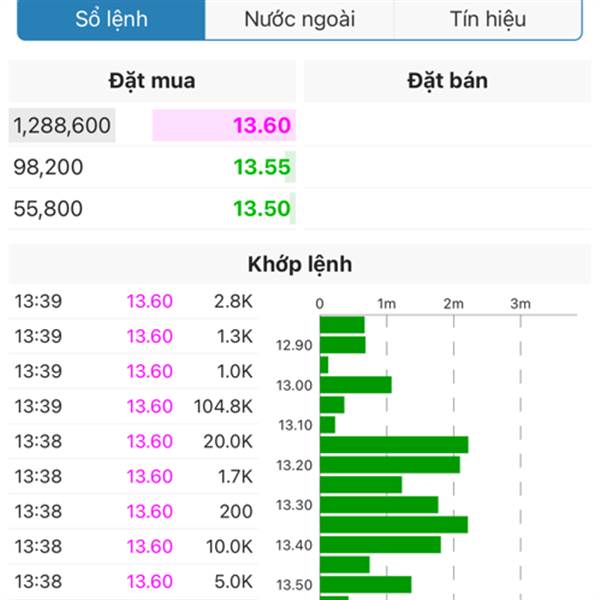Switch to the Sổ lệnh tab
This screenshot has height=600, width=600.
coord(111,19)
